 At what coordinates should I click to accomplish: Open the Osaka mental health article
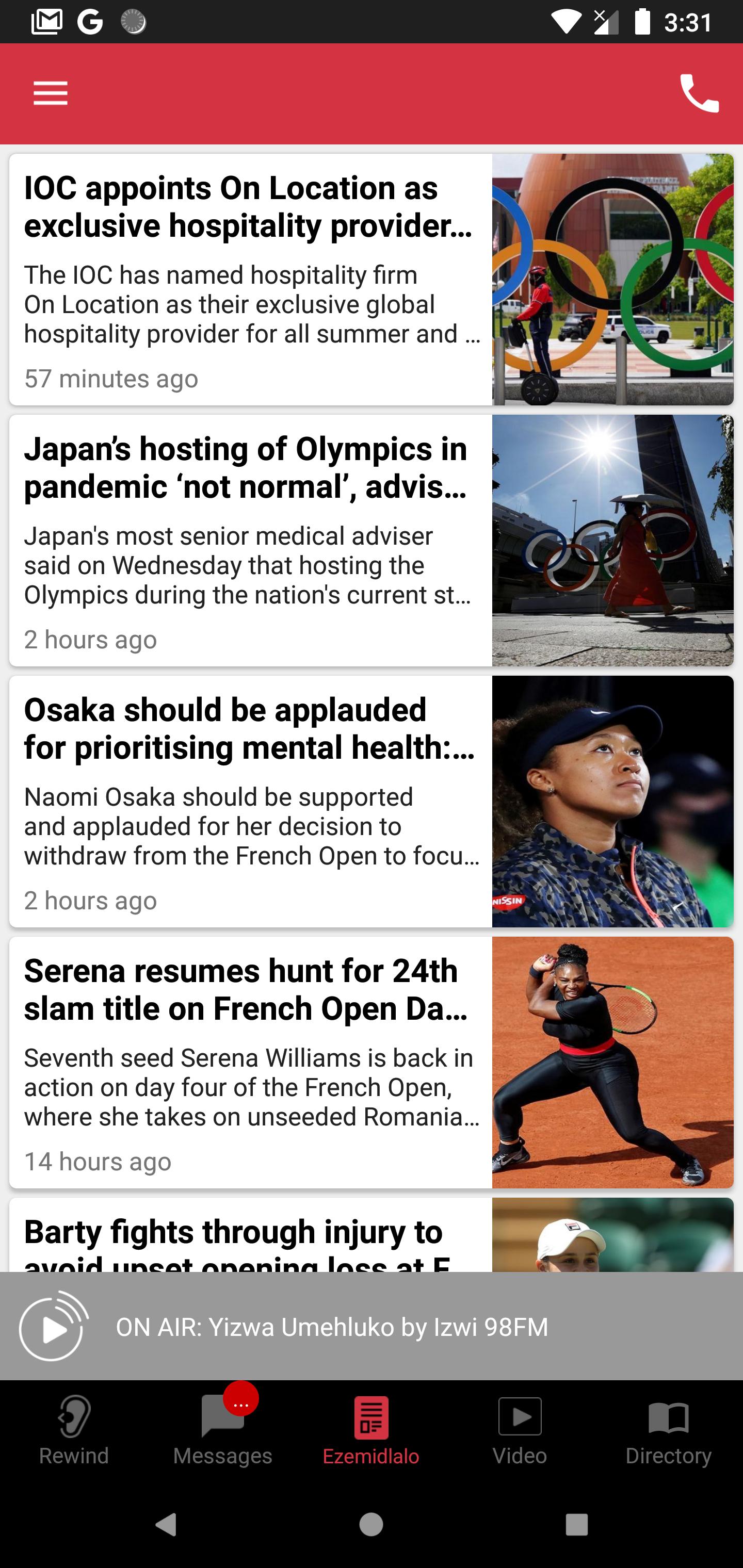(x=371, y=802)
